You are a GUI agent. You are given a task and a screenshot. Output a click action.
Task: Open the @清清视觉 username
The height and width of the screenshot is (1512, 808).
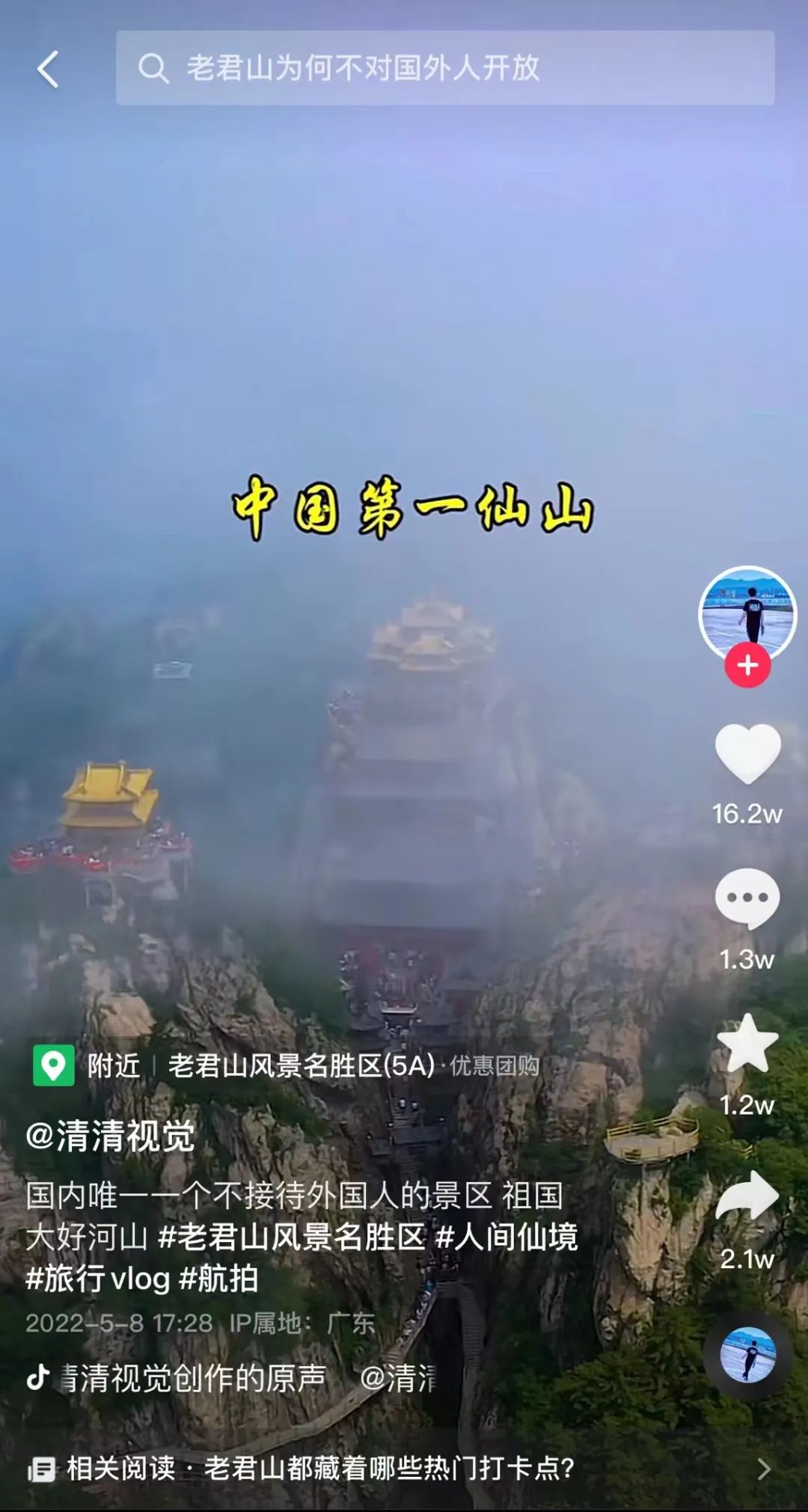pyautogui.click(x=110, y=1136)
